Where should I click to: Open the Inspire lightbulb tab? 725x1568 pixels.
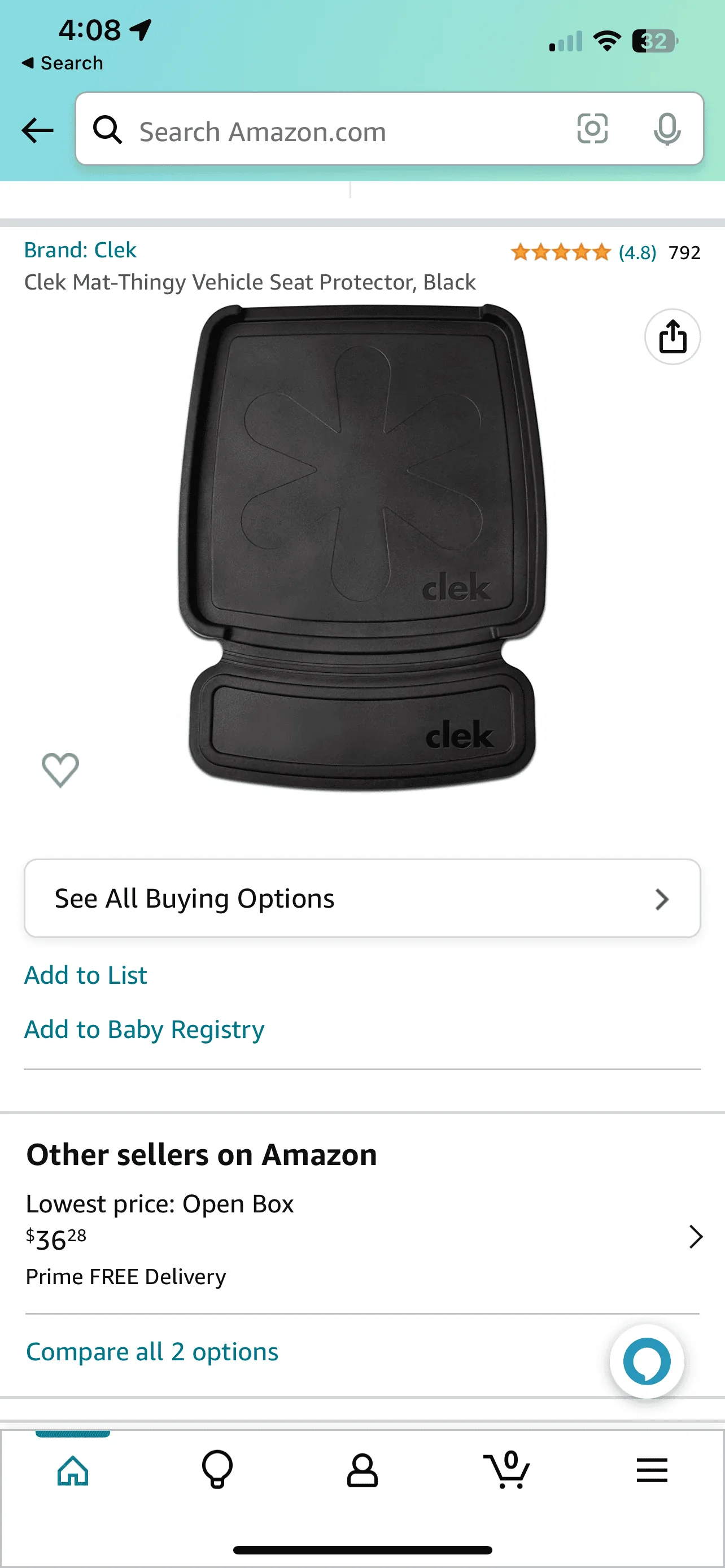click(217, 1470)
